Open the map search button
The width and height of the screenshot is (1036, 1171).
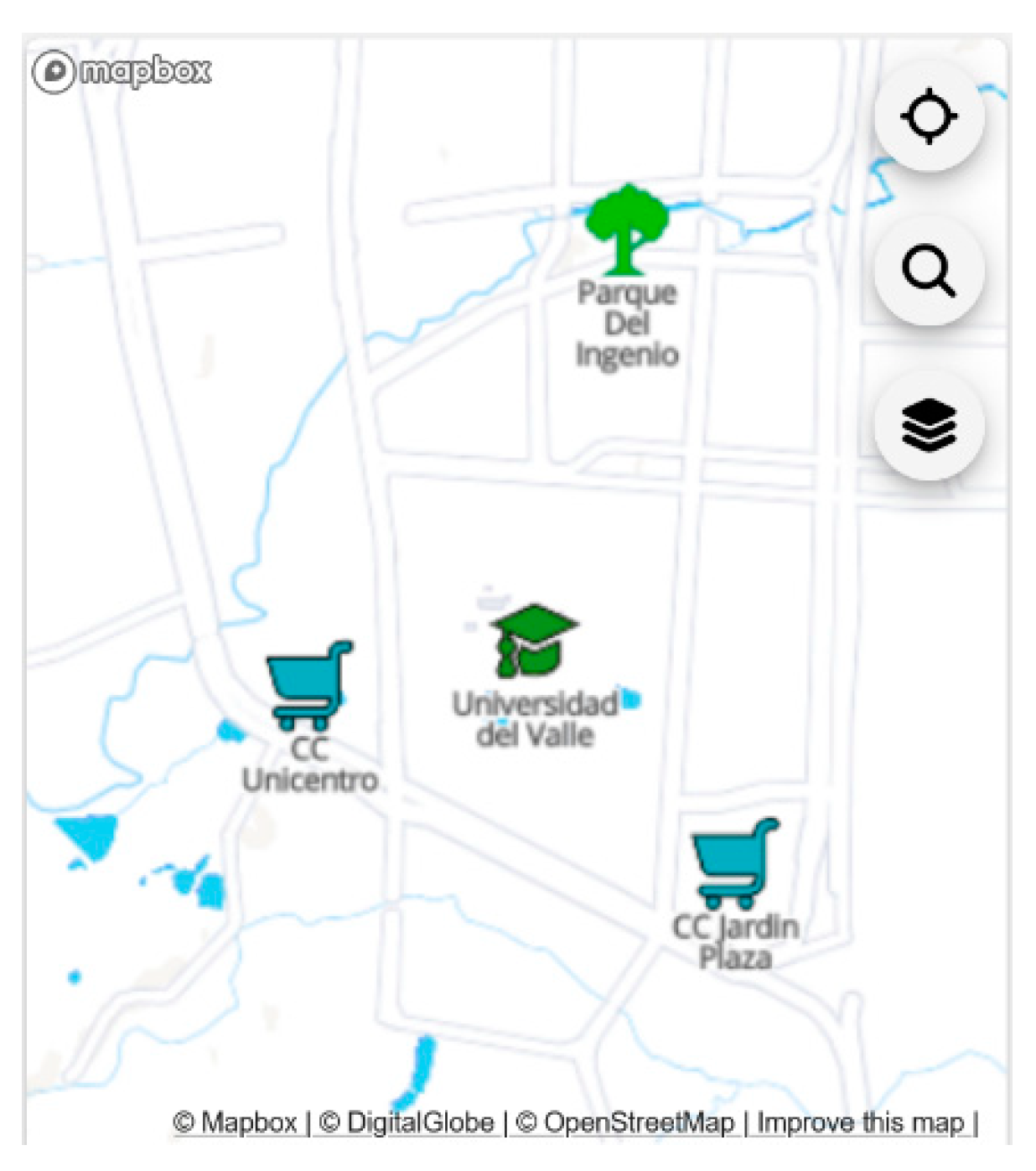(x=929, y=271)
